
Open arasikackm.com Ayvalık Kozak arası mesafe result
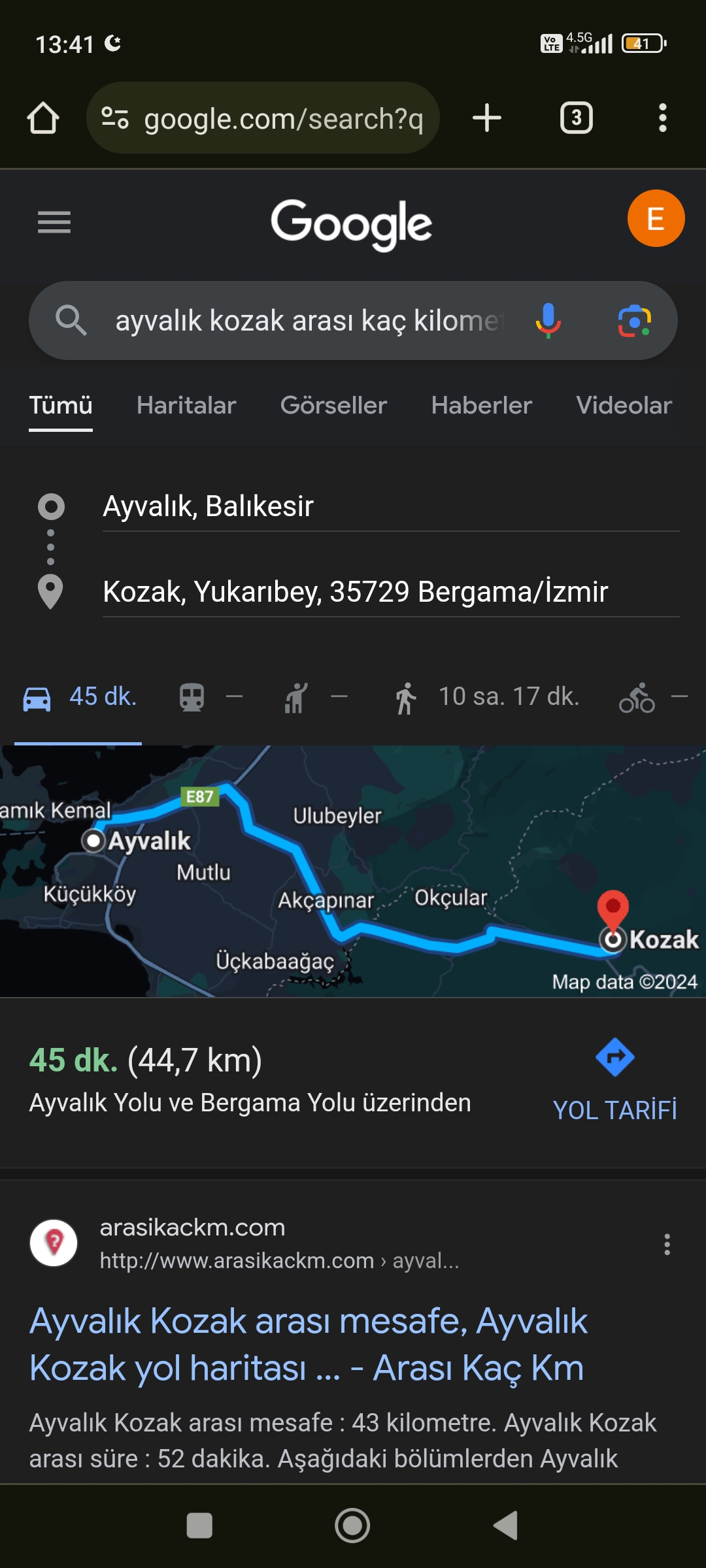pyautogui.click(x=307, y=1345)
